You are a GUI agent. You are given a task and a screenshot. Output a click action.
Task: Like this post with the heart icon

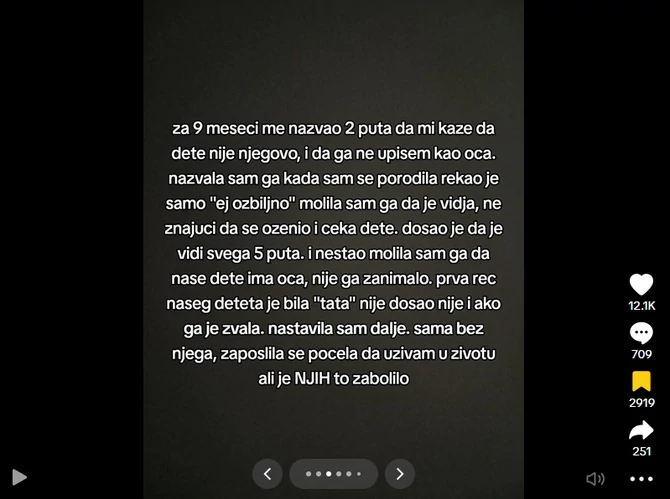tap(641, 284)
